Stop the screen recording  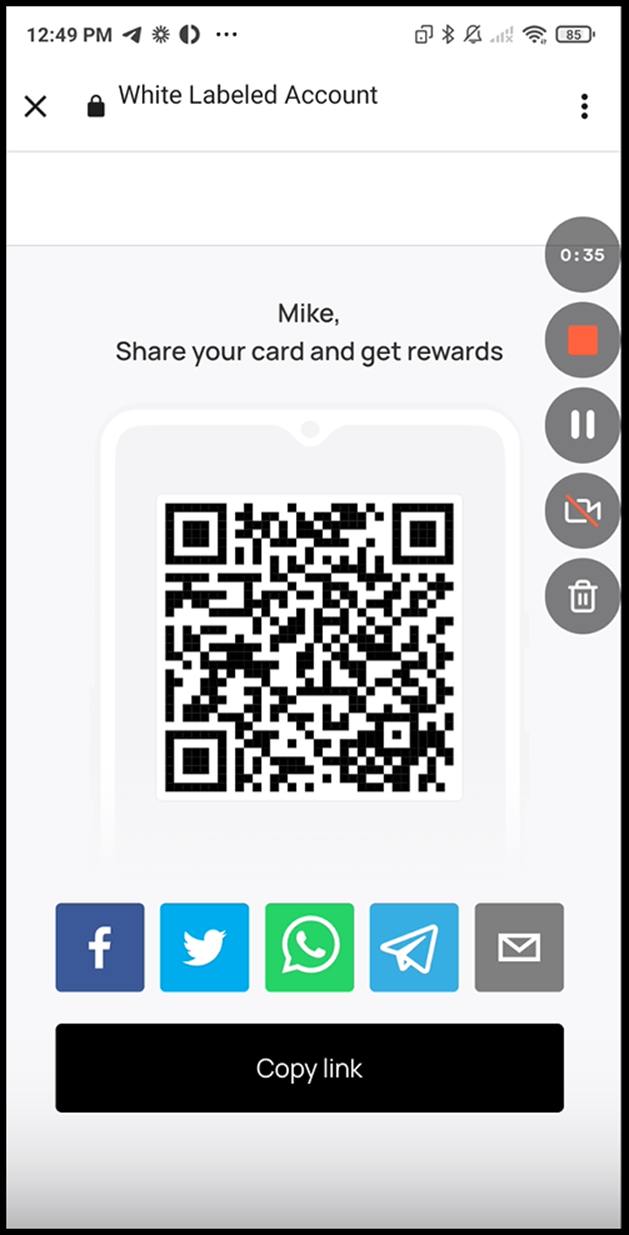coord(582,340)
